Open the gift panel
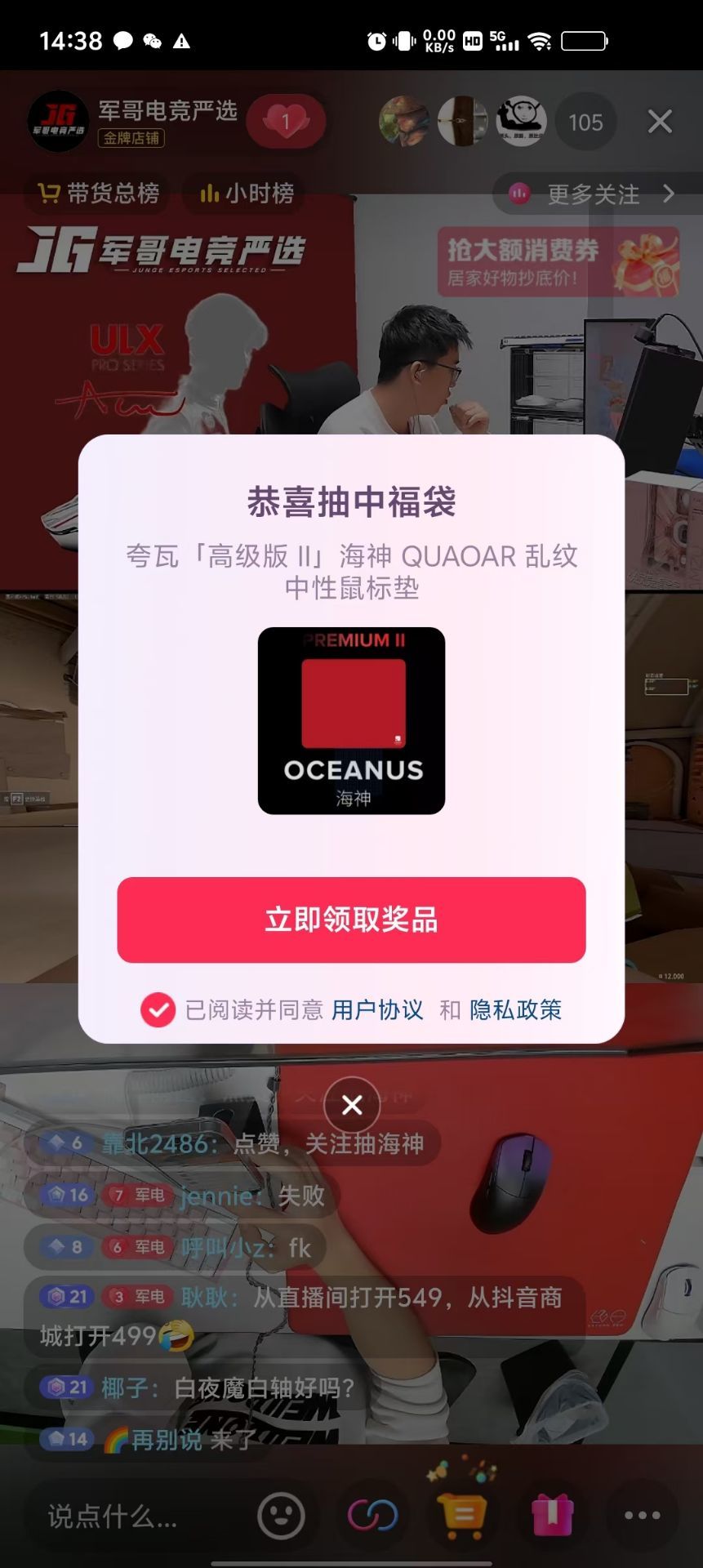Screen dimensions: 703x1568 pyautogui.click(x=553, y=1516)
